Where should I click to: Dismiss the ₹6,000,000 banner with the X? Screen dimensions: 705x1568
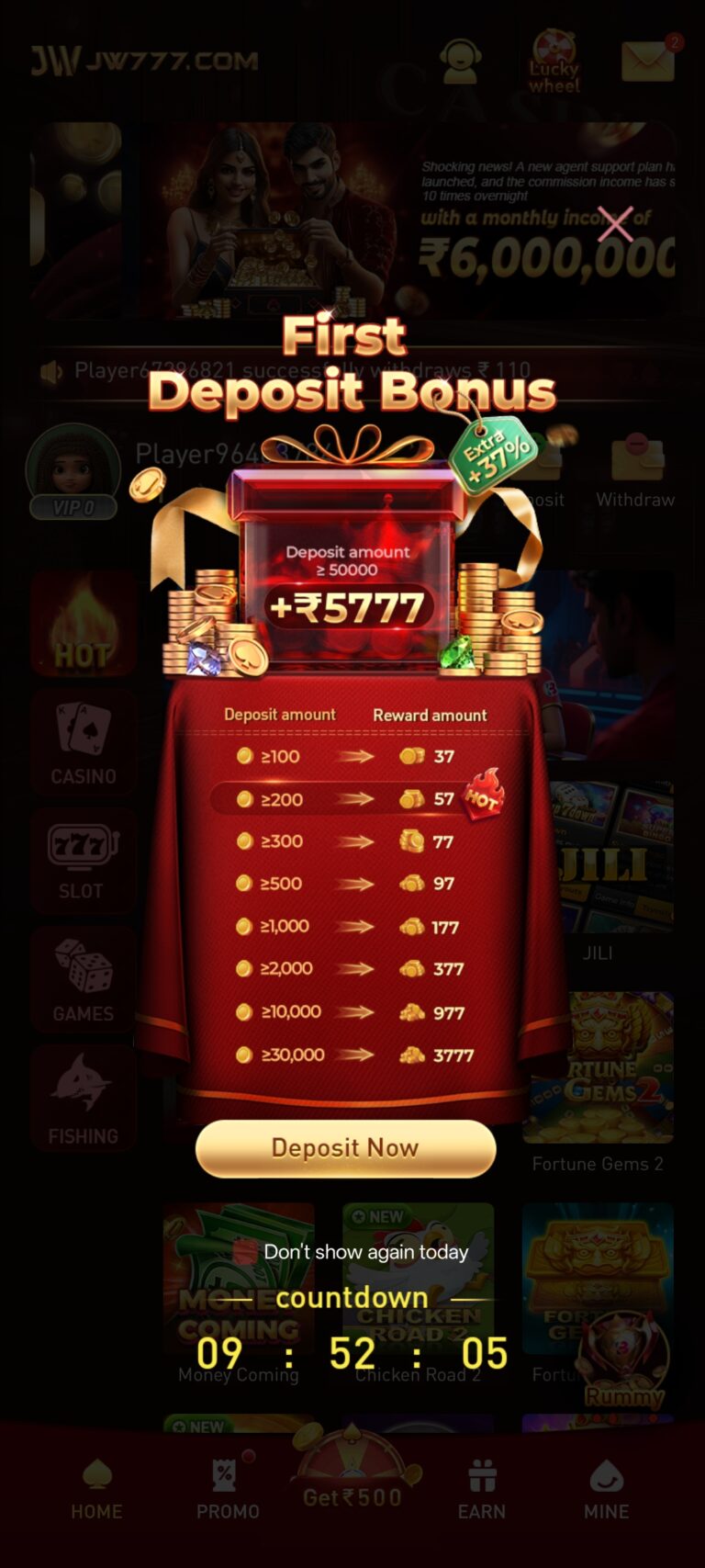pos(614,226)
